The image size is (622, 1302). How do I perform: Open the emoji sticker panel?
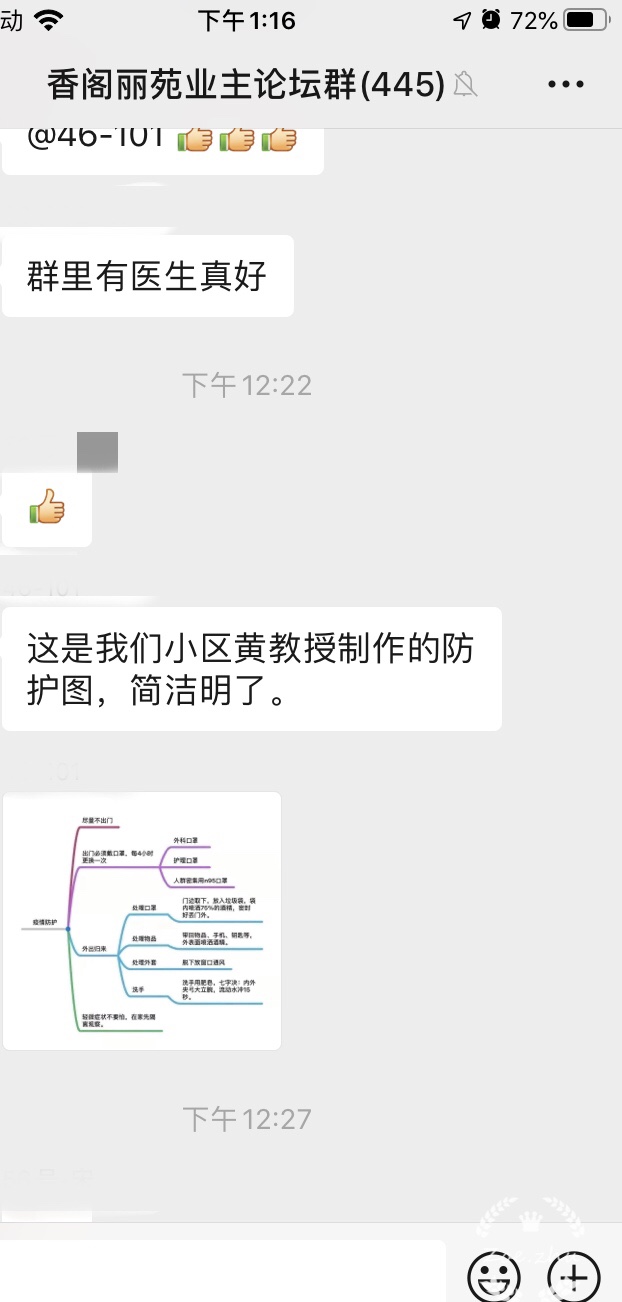pyautogui.click(x=494, y=1275)
